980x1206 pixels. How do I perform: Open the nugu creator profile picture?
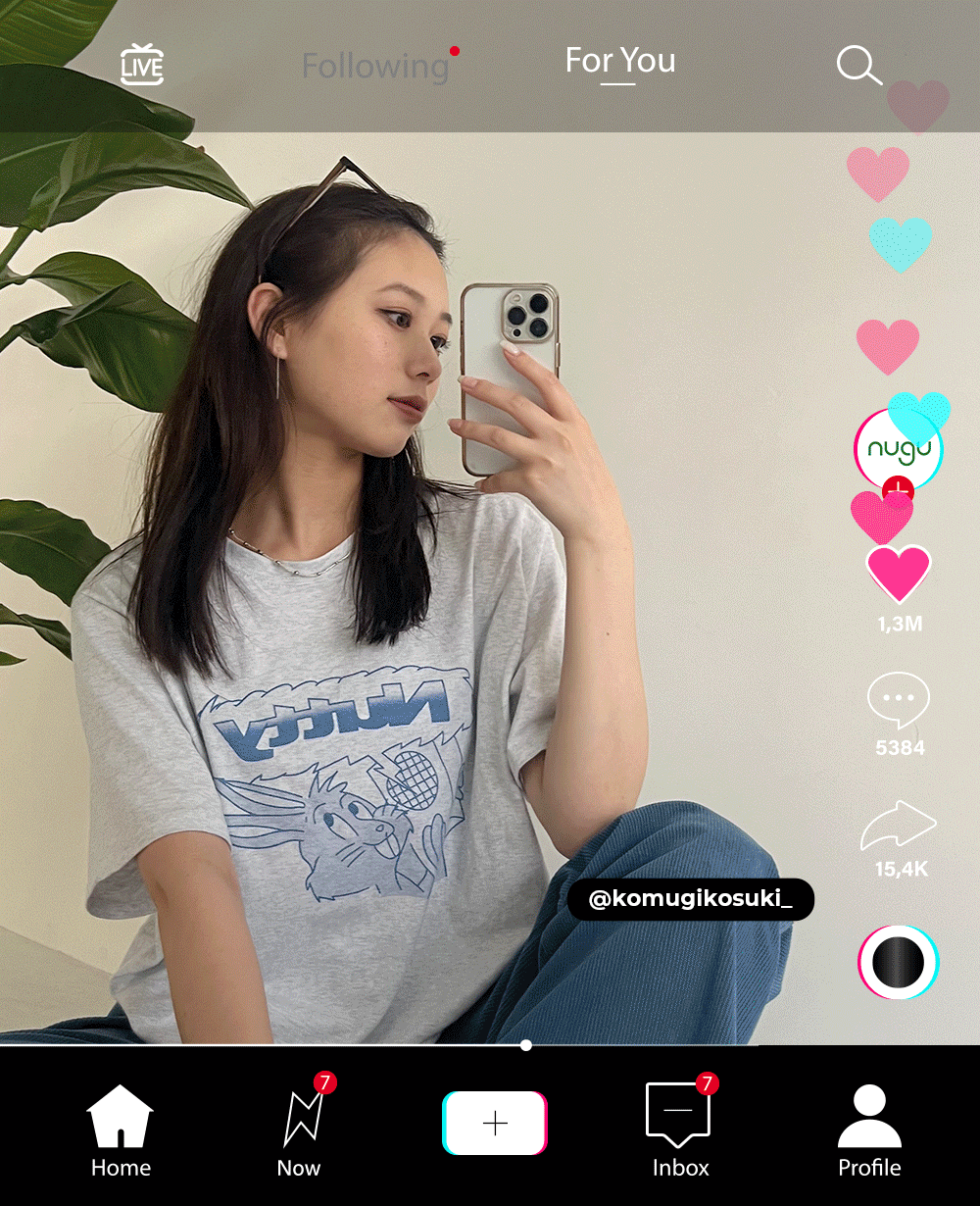899,450
